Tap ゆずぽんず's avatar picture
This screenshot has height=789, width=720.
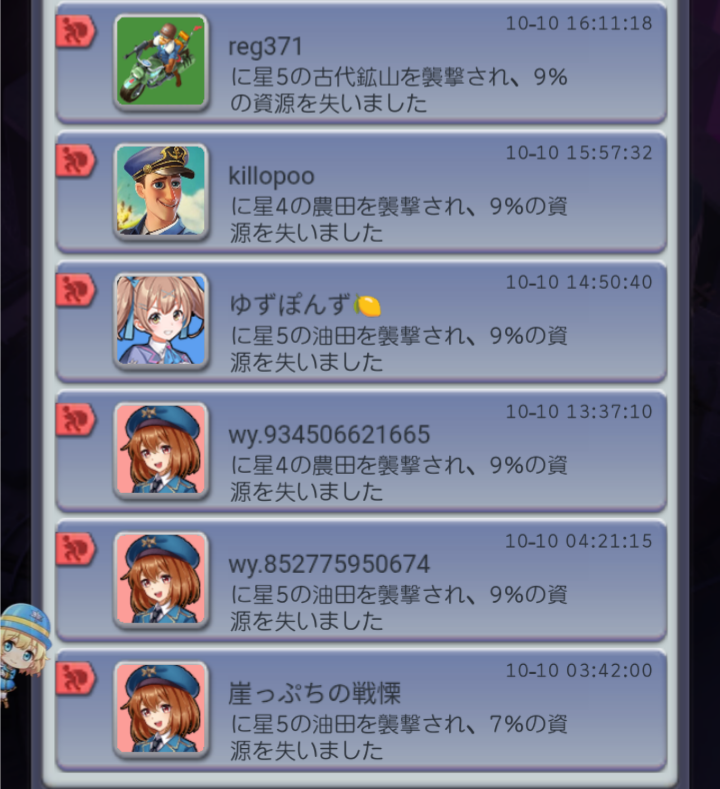point(161,320)
